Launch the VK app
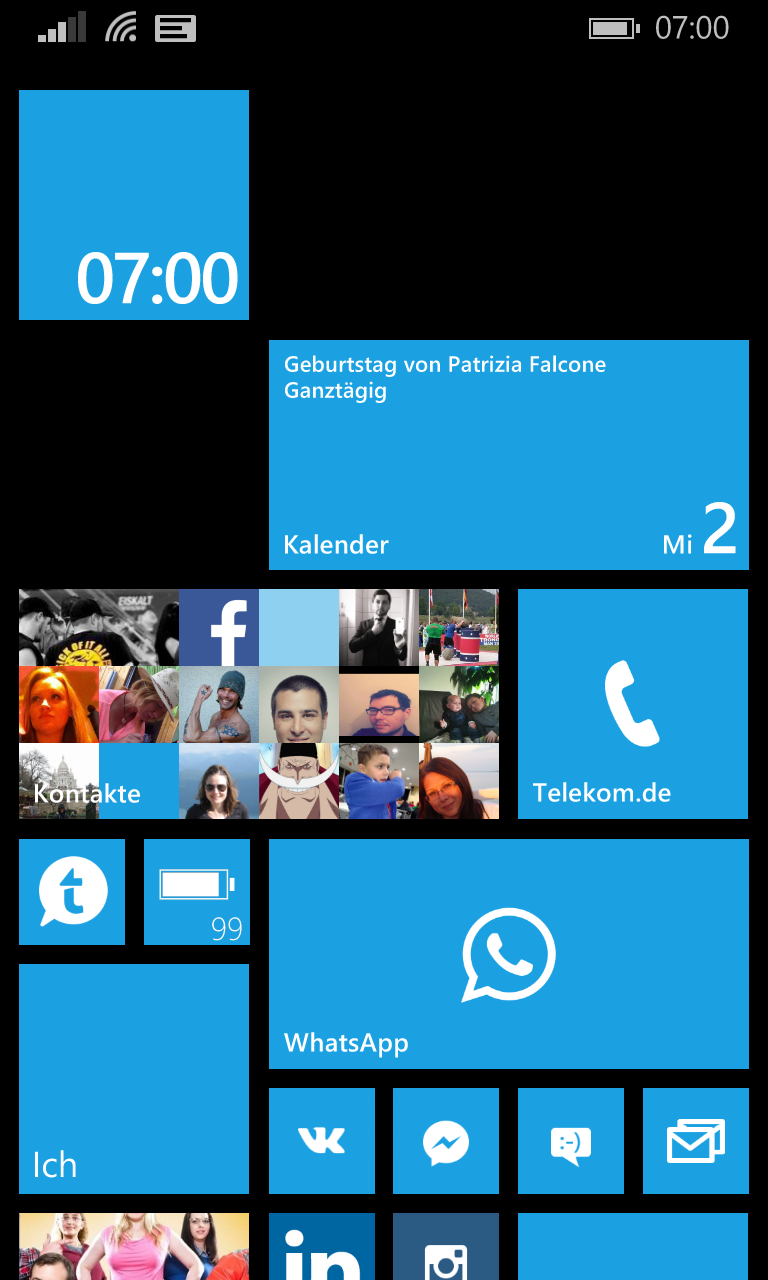 (x=322, y=1141)
